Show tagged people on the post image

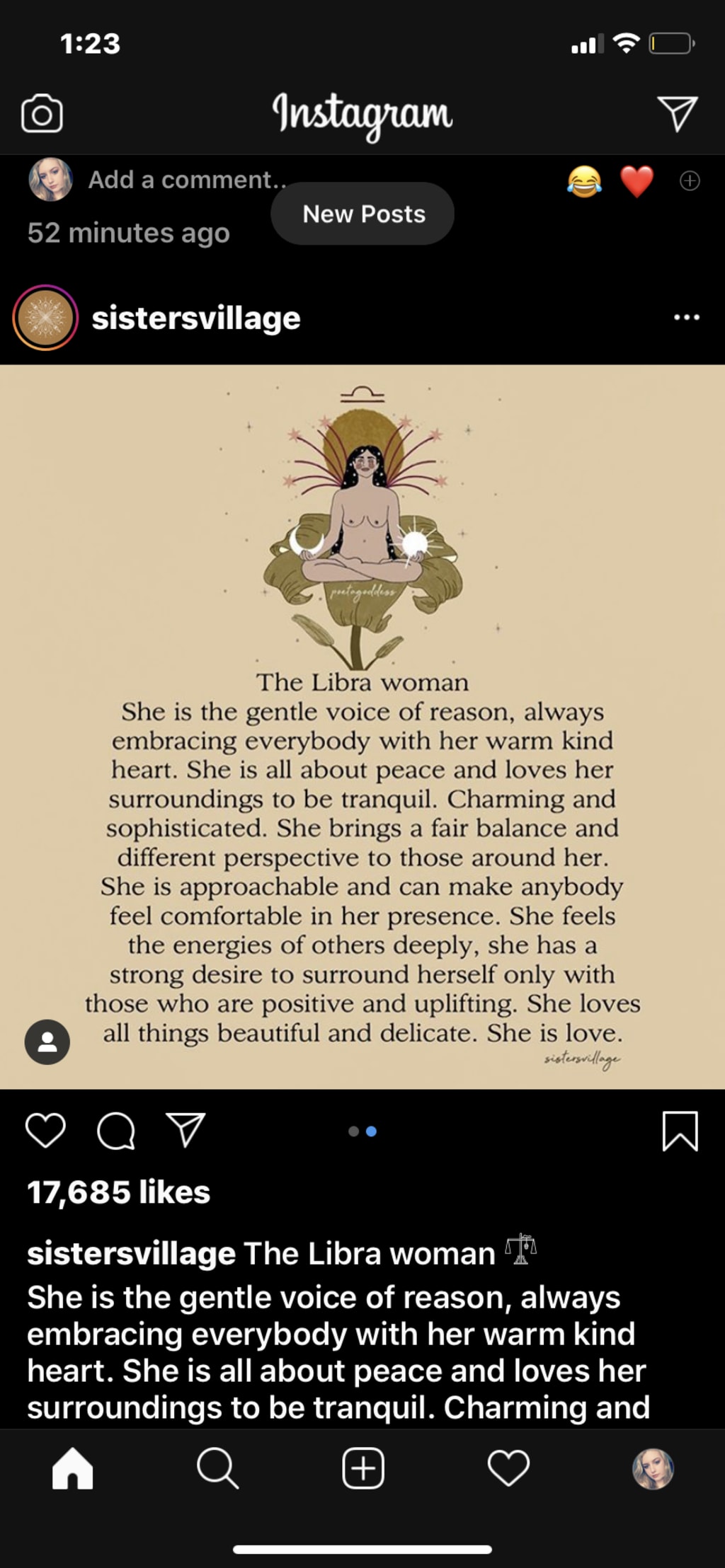47,1042
